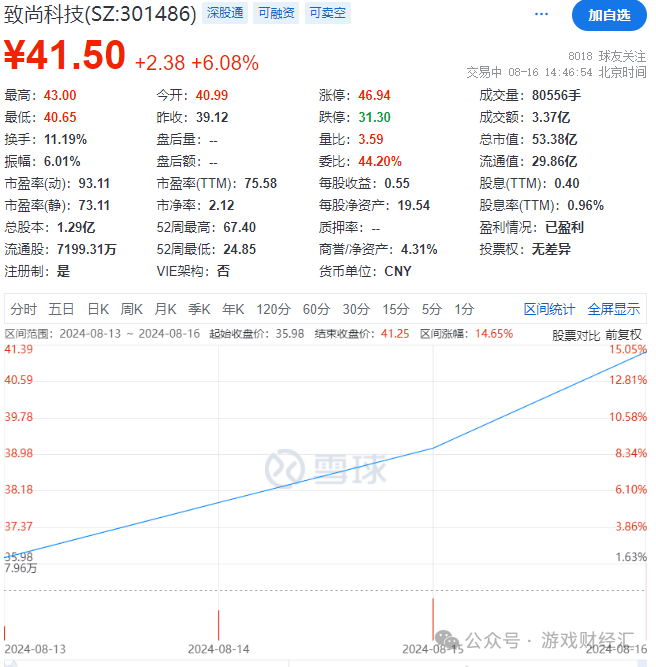Open 区间统计 range statistics

click(x=550, y=309)
